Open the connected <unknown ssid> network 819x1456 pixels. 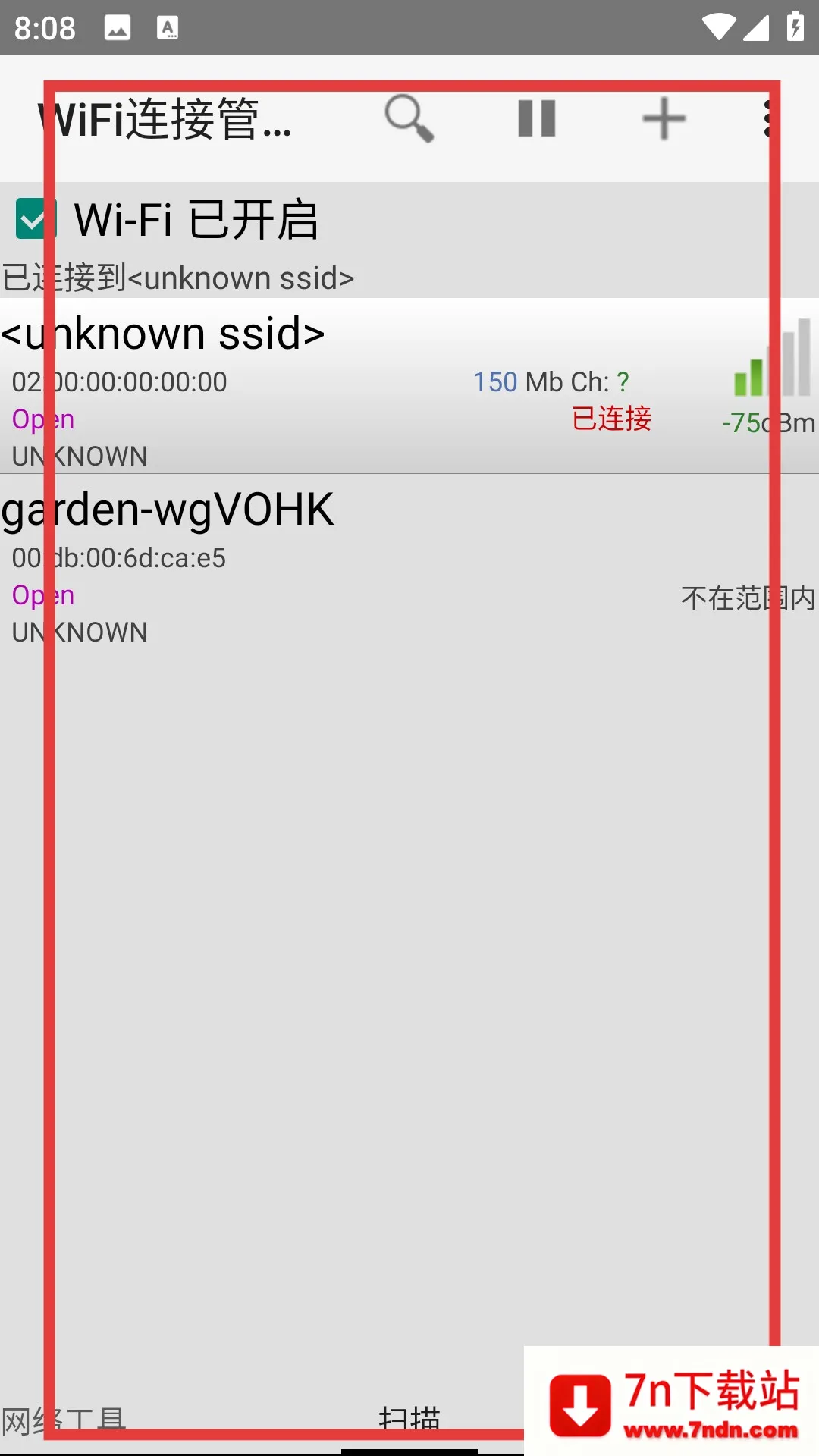click(x=379, y=387)
